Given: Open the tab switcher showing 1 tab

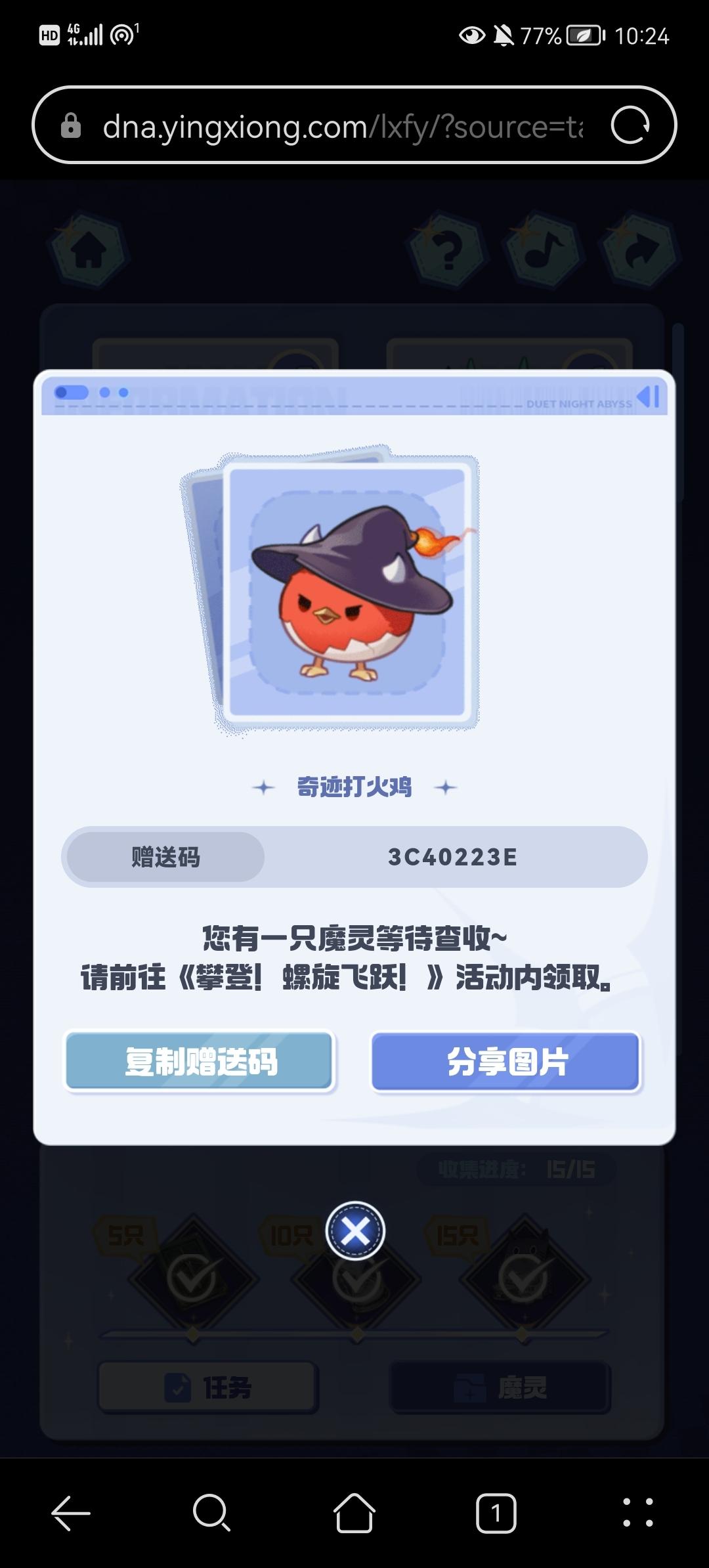Looking at the screenshot, I should 496,1513.
